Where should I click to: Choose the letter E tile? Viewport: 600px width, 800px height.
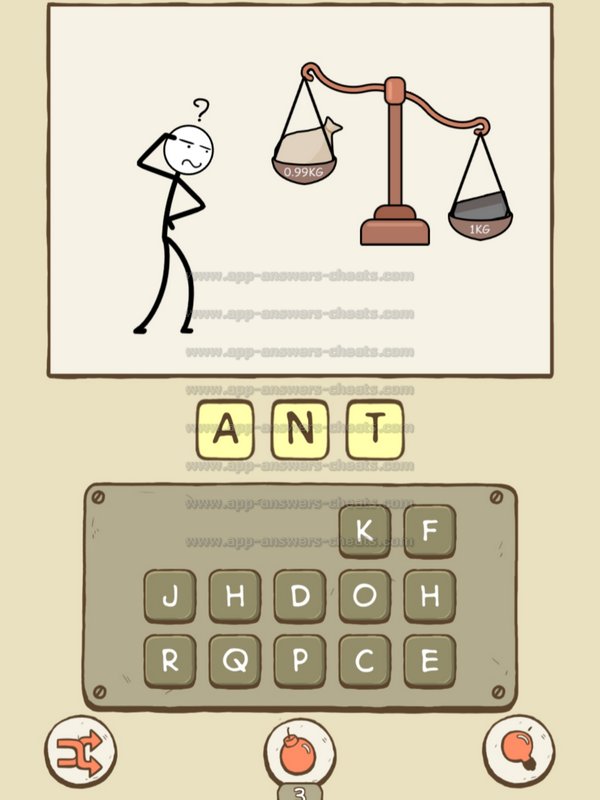click(430, 661)
